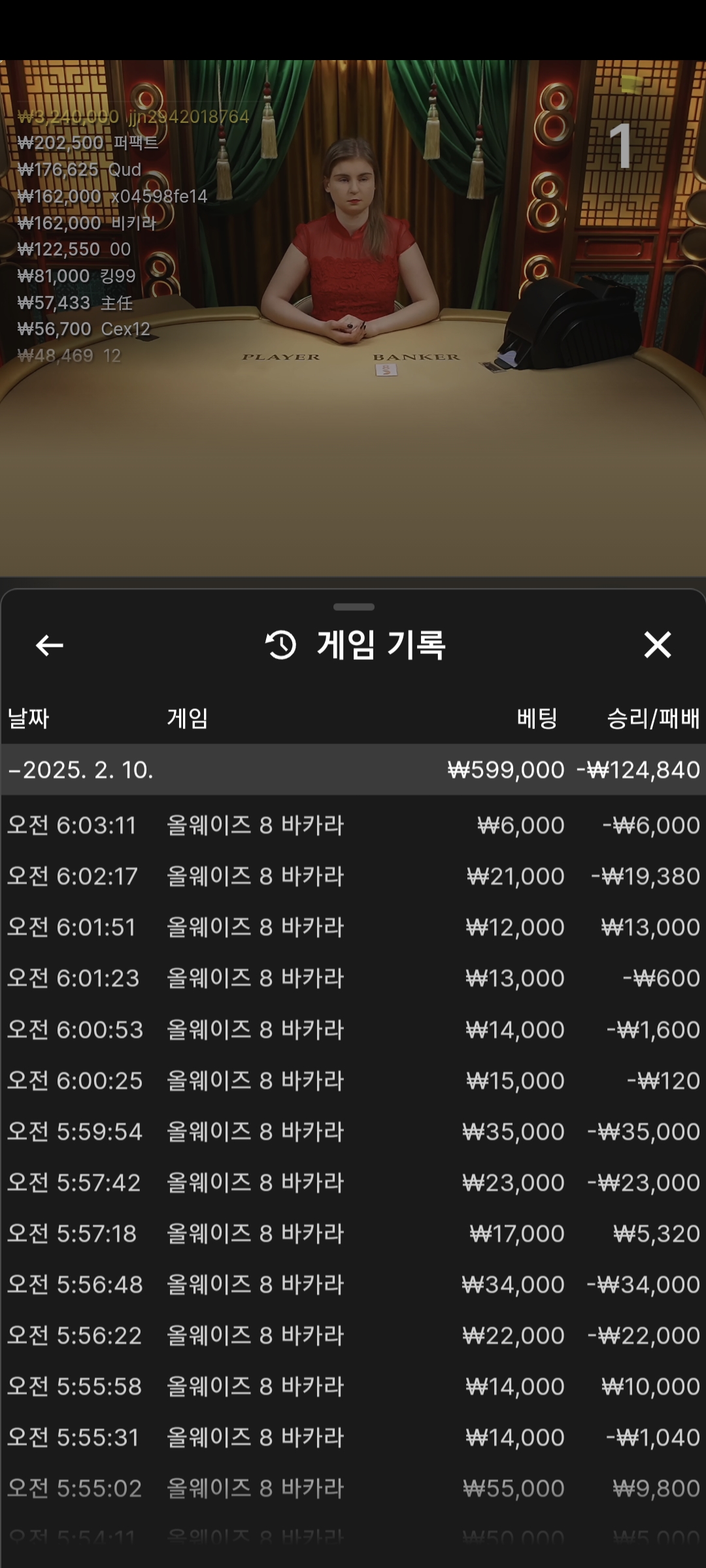Open the 5:56:48 AM game record
706x1568 pixels.
click(353, 1284)
